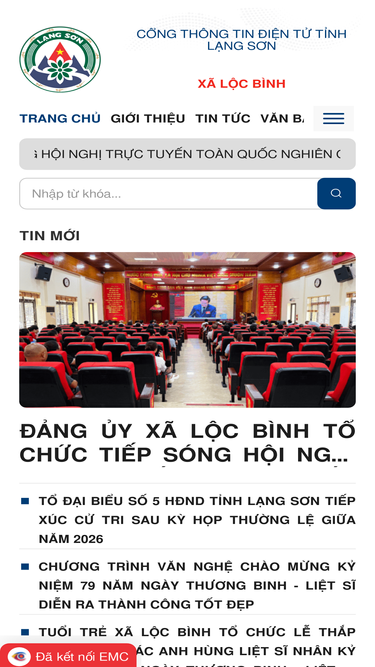Go to the Trang Chủ page

point(60,118)
